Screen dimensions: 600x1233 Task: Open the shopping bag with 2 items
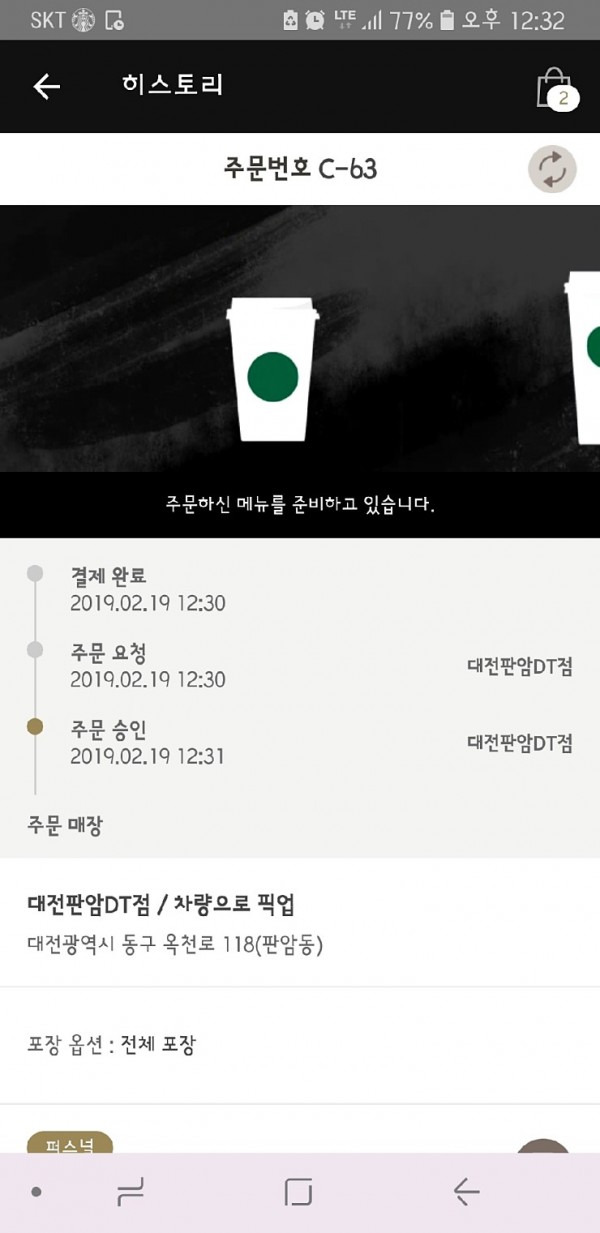point(556,88)
